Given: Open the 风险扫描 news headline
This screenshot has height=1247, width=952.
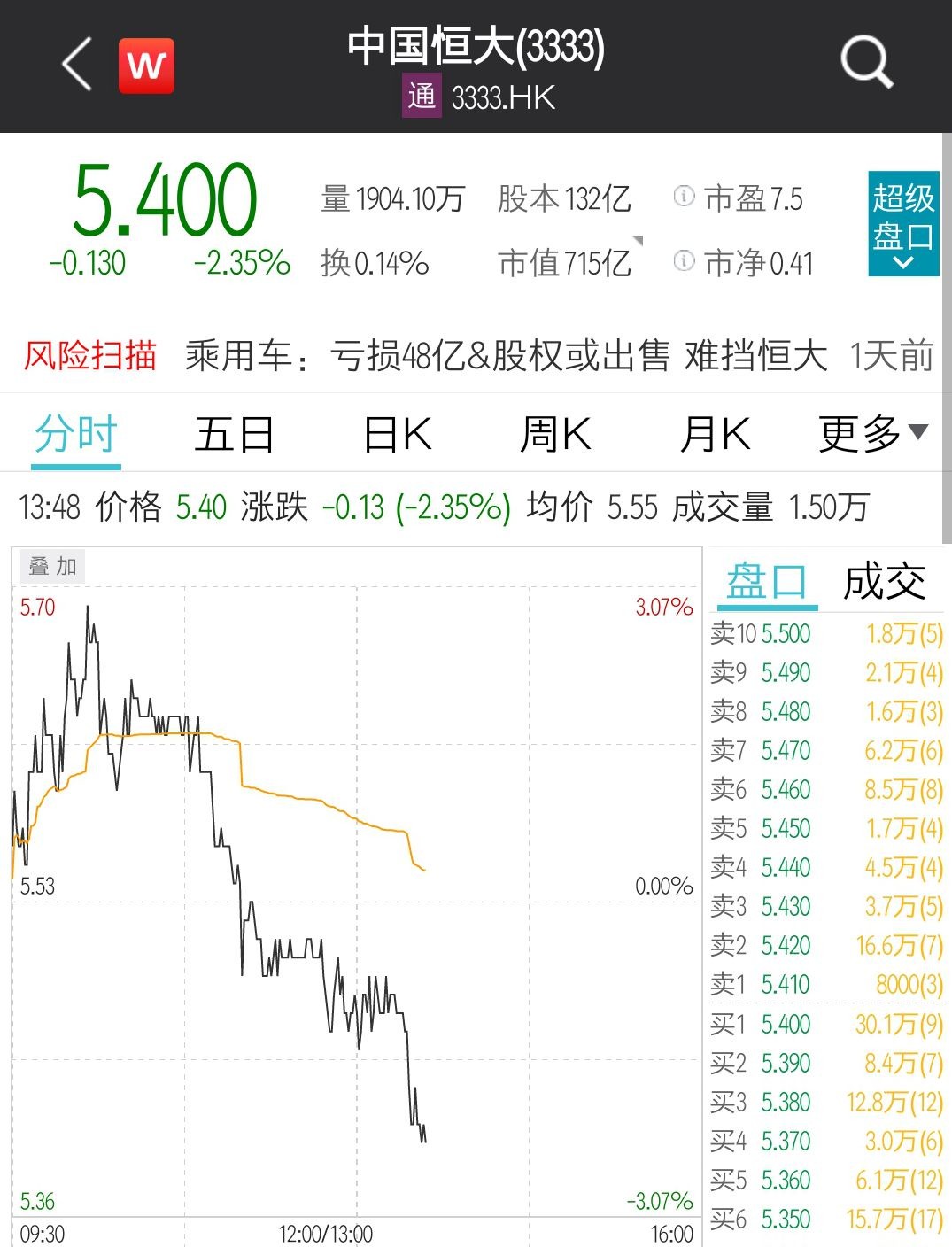Looking at the screenshot, I should 505,356.
